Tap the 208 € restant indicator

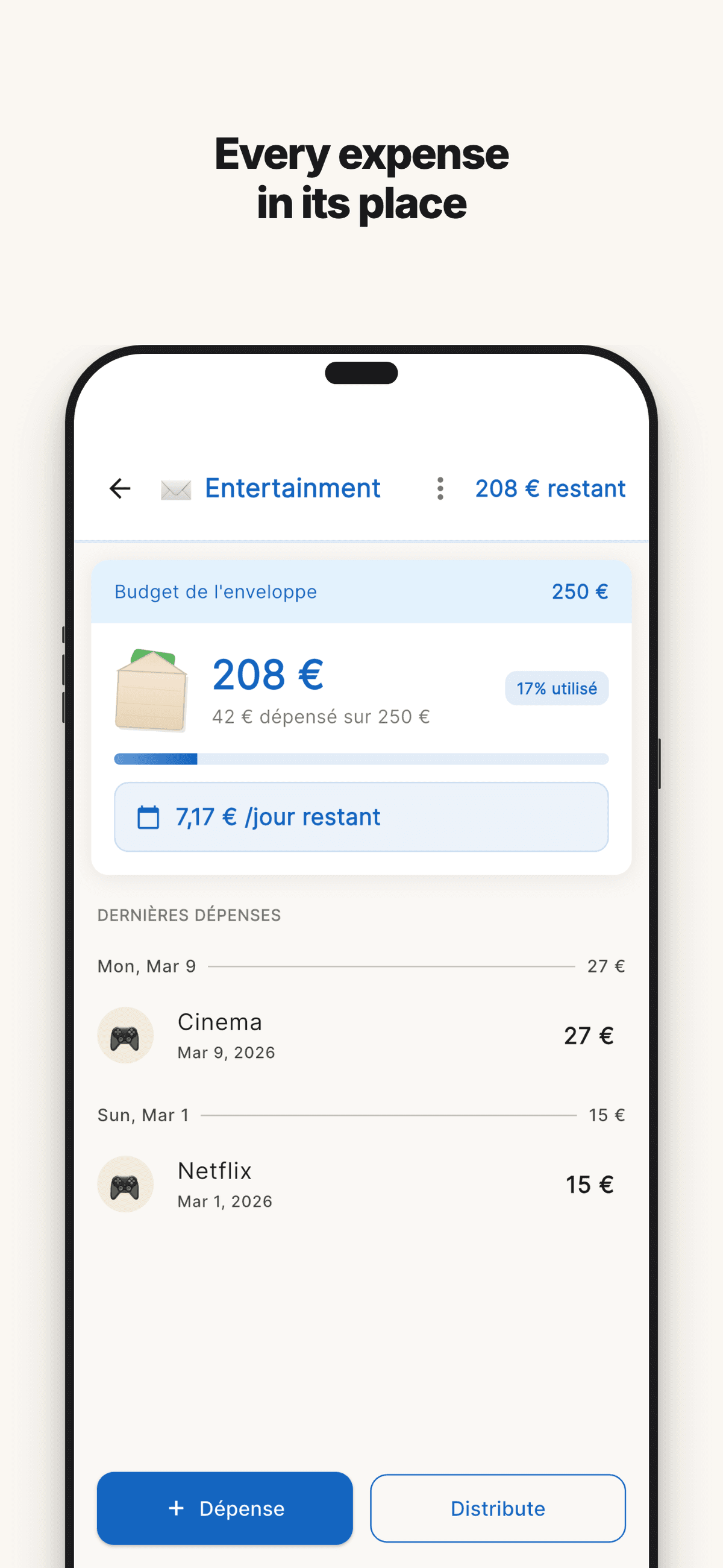549,488
